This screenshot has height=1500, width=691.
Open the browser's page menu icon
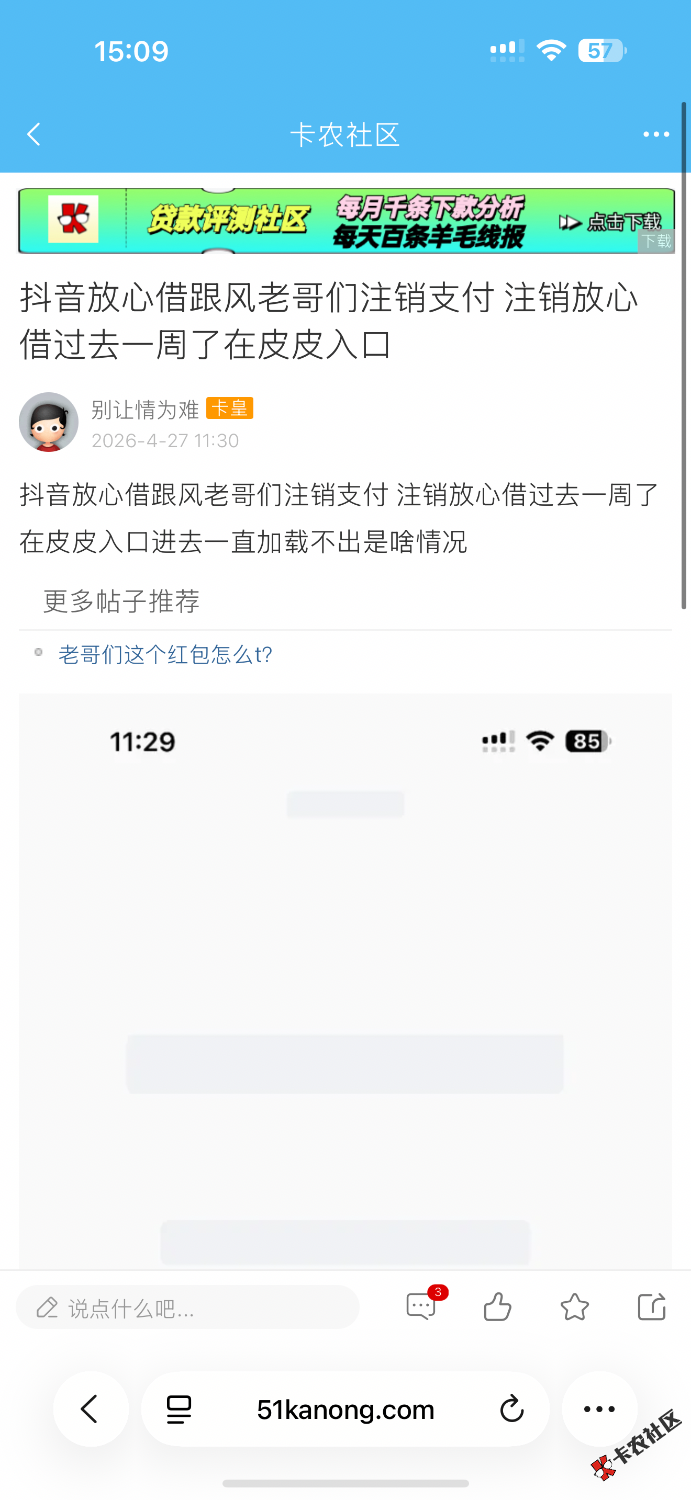(179, 1410)
